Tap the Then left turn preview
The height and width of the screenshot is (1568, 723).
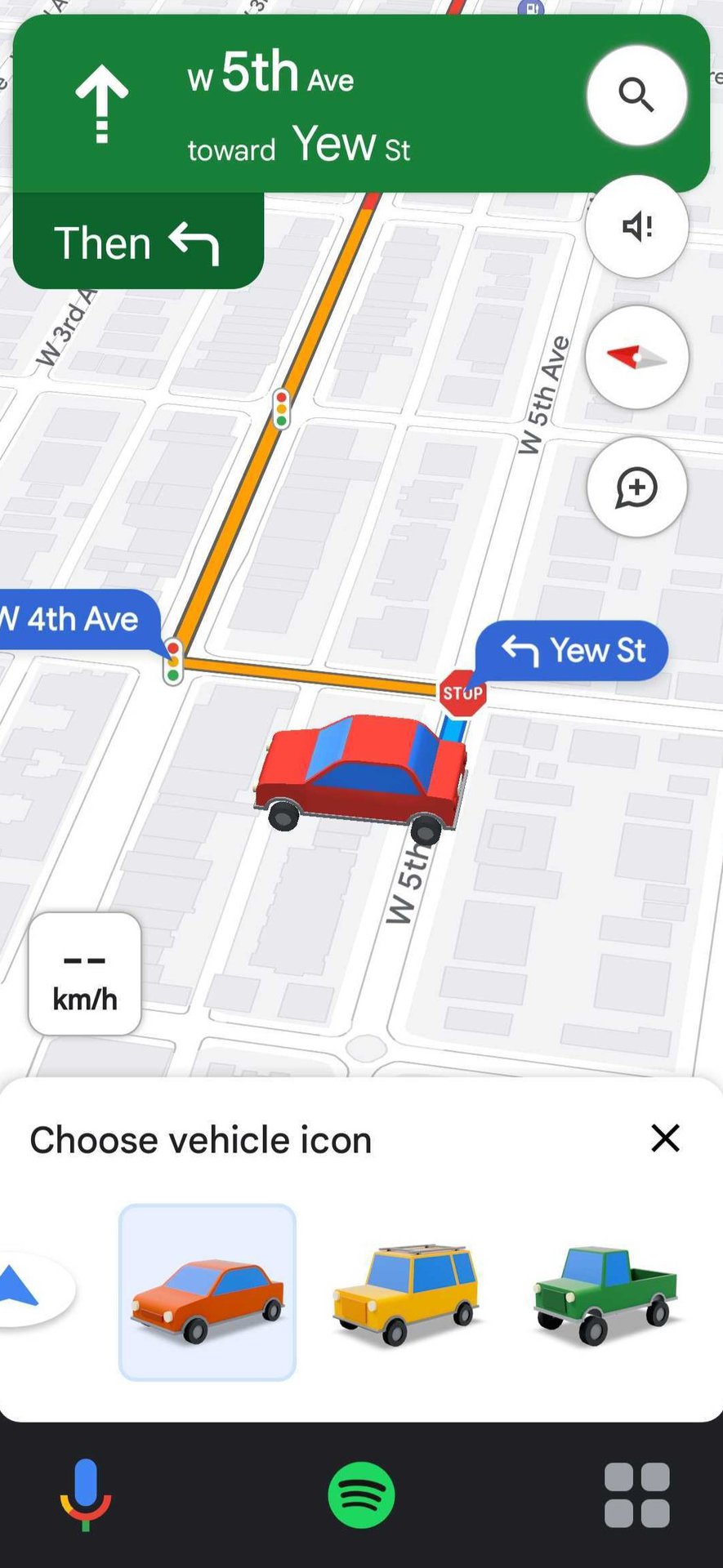137,243
